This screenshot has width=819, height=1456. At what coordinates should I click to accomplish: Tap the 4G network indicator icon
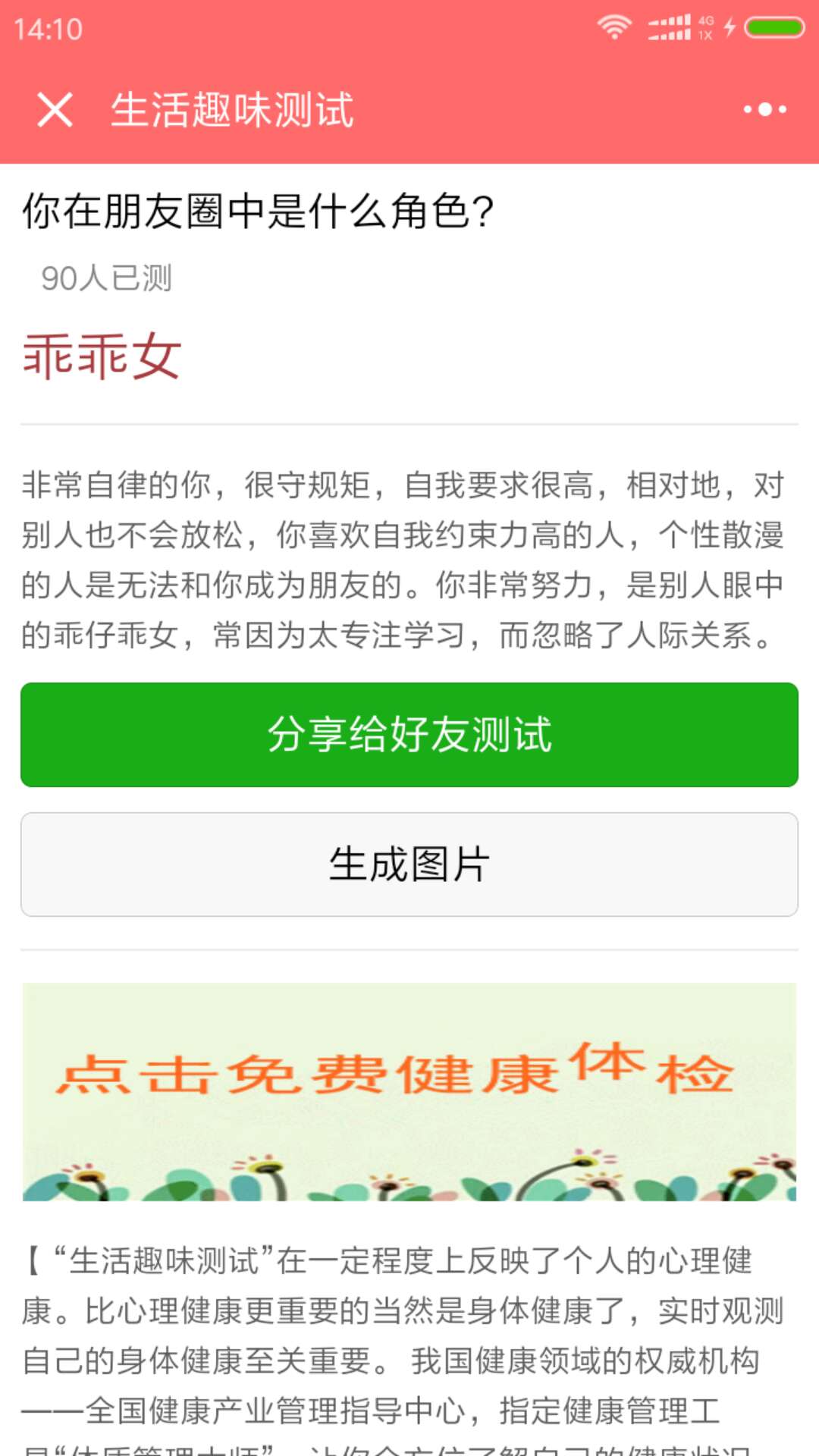click(704, 24)
